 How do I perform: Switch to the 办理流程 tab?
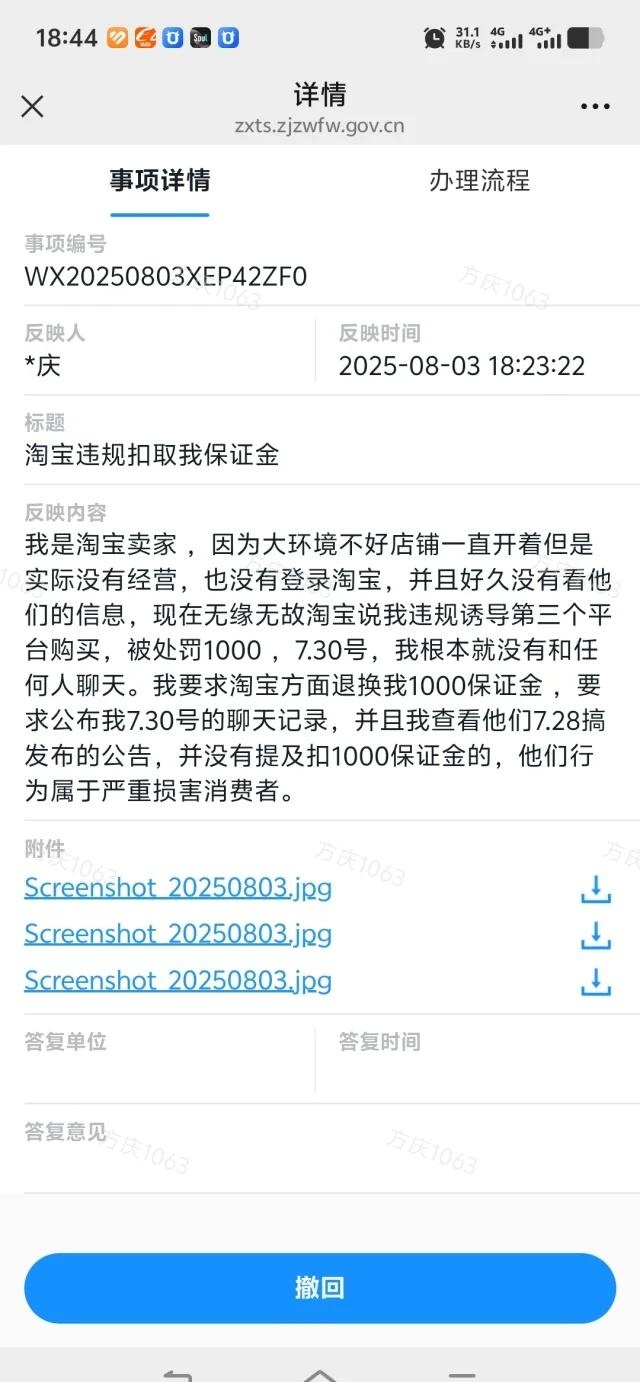[479, 181]
